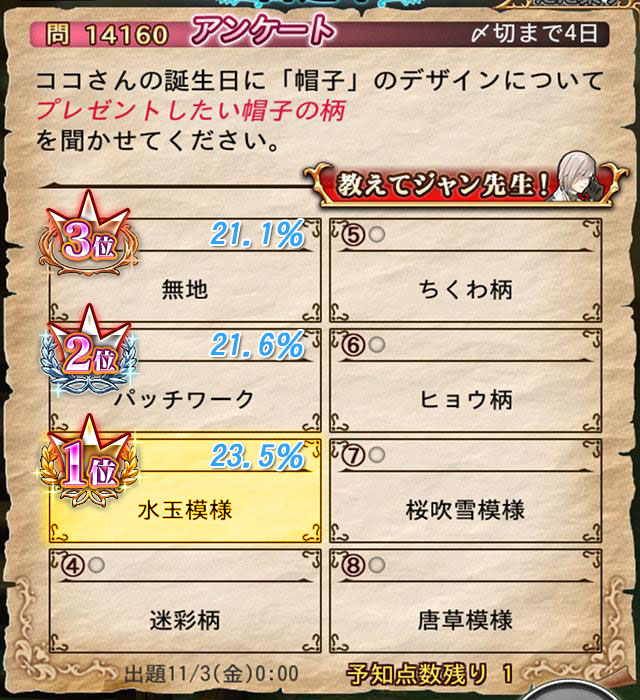Viewport: 640px width, 700px height.
Task: Select the 桜吹雪模様 answer option
Action: coord(466,498)
